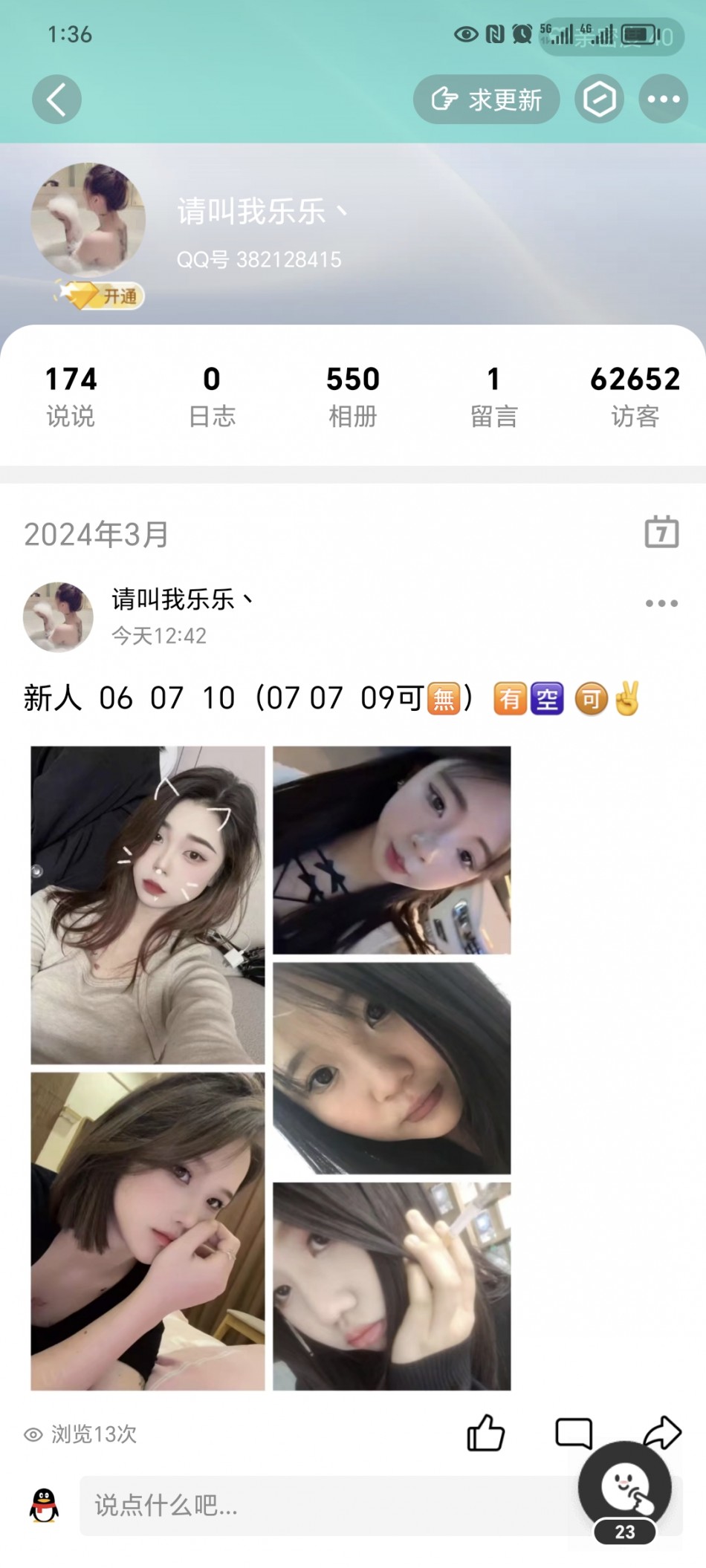This screenshot has height=1568, width=706.
Task: Open the 174 说说 tab
Action: (71, 396)
